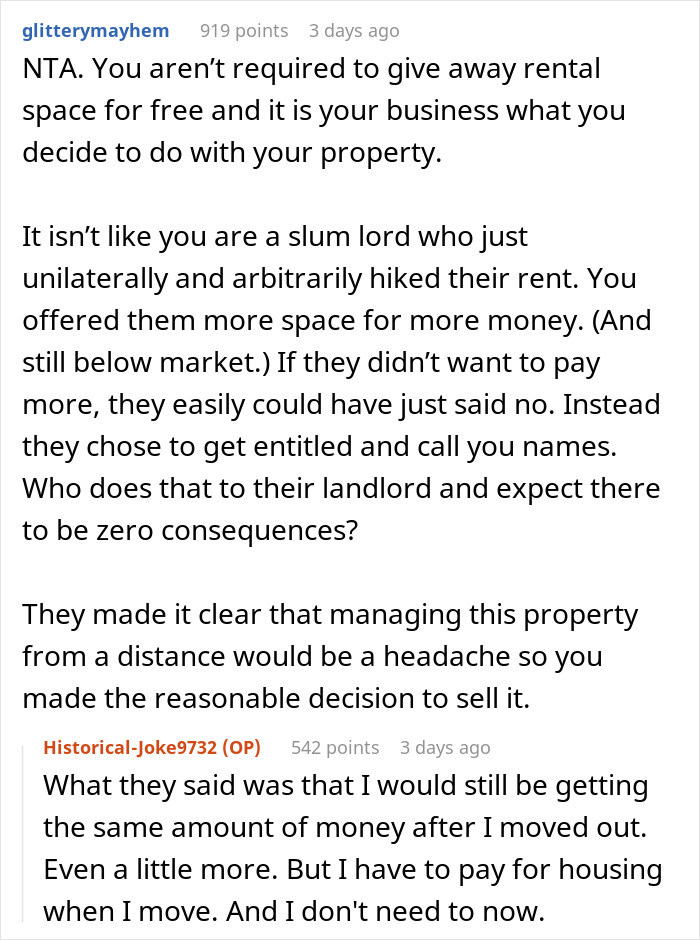Open glitterymayhem's user profile

95,31
